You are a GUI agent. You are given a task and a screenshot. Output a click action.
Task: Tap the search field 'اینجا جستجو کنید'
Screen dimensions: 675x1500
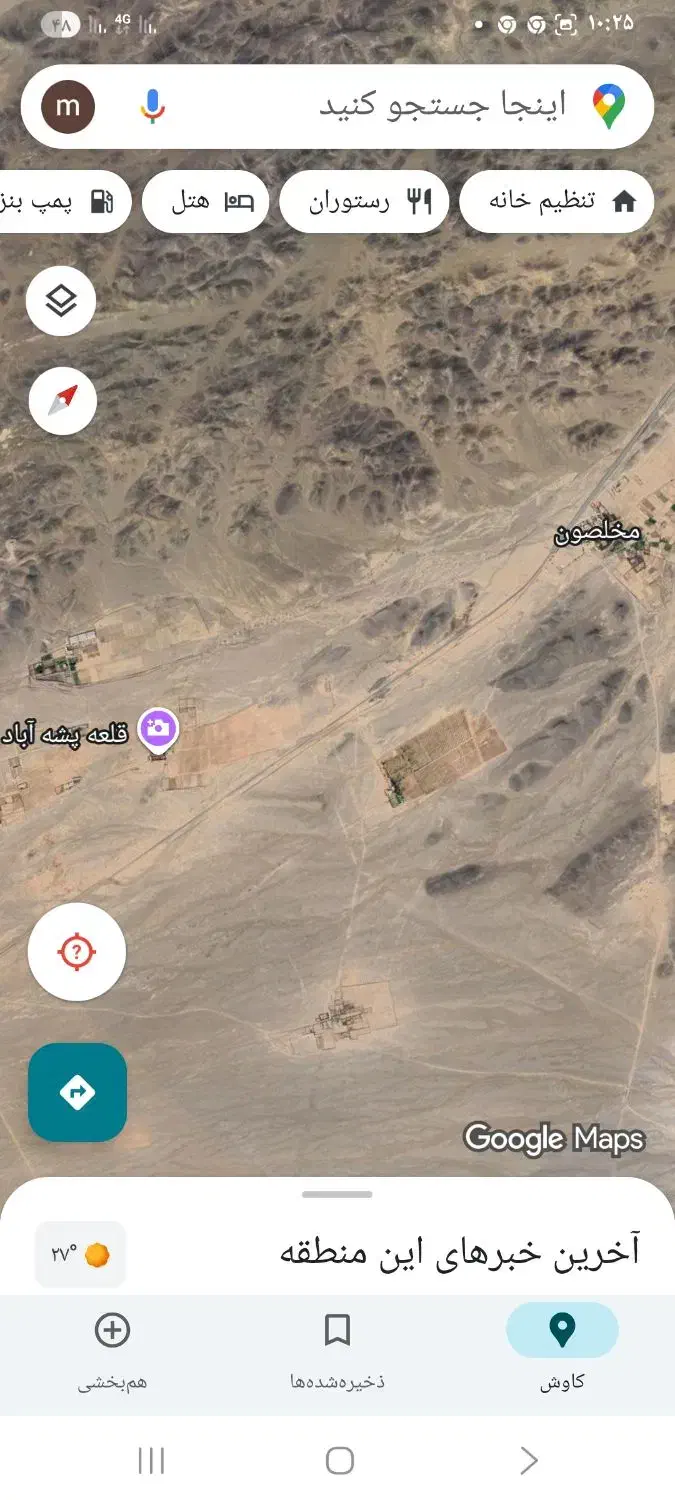440,106
